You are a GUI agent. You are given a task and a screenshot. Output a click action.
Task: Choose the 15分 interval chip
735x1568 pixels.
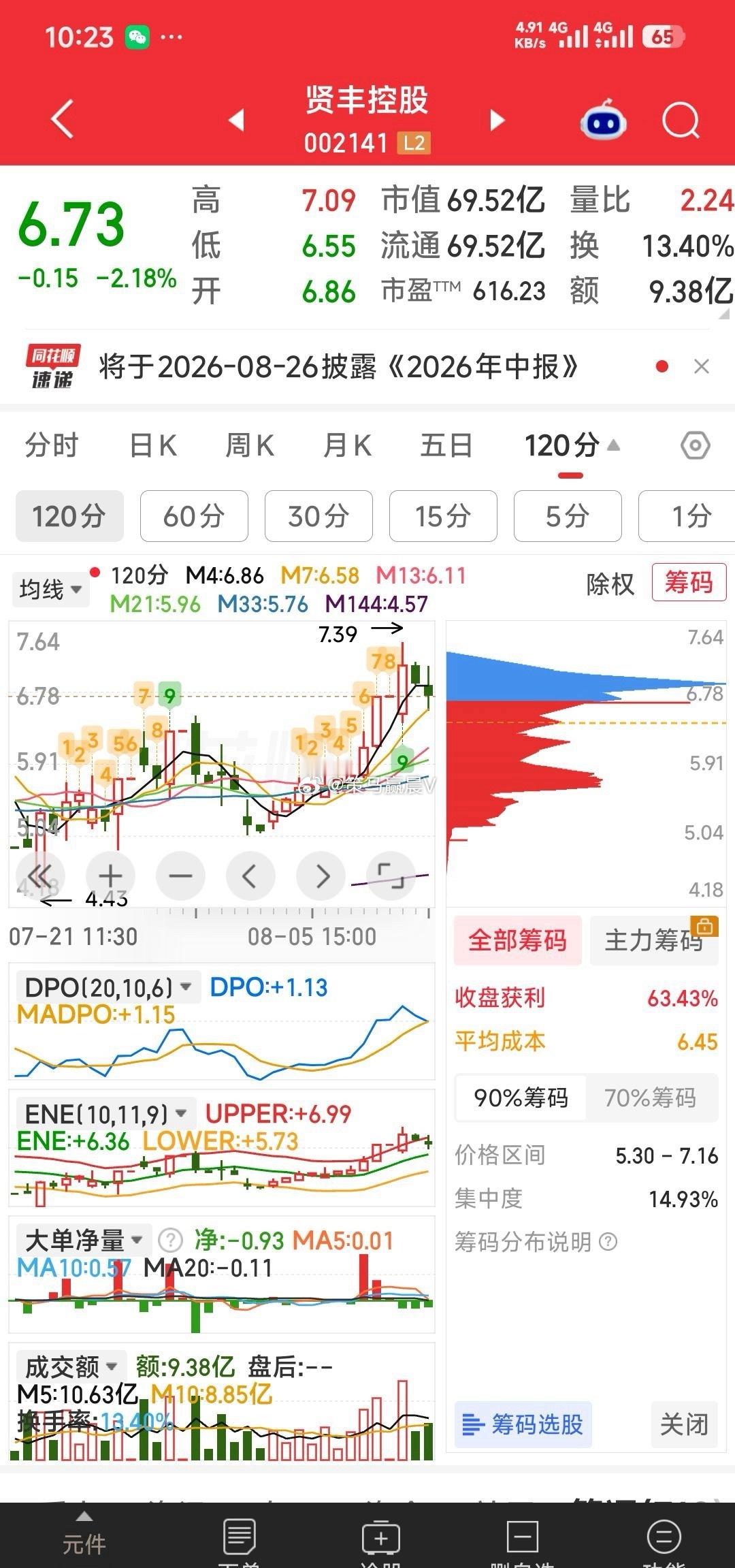click(443, 516)
